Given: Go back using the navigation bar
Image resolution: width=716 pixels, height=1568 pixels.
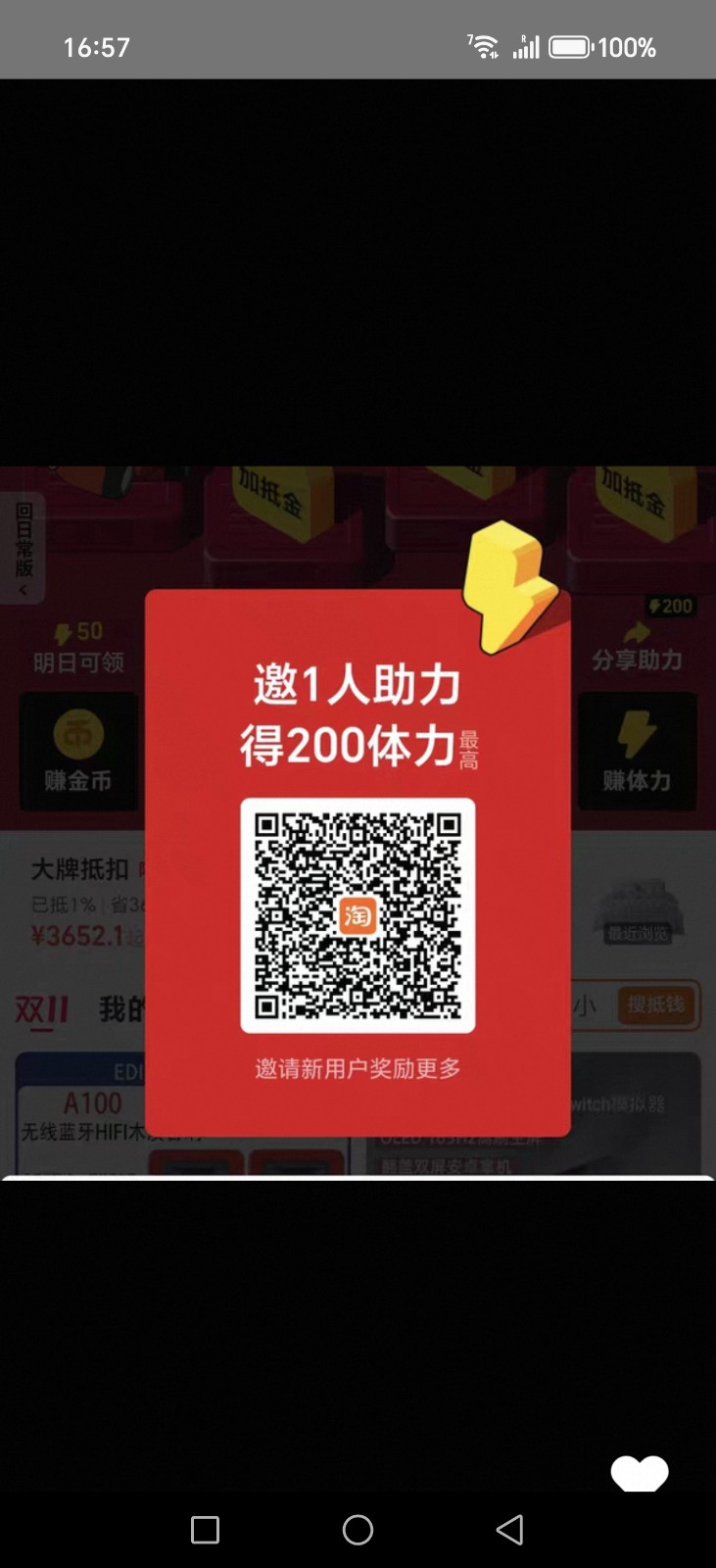Looking at the screenshot, I should pos(509,1530).
